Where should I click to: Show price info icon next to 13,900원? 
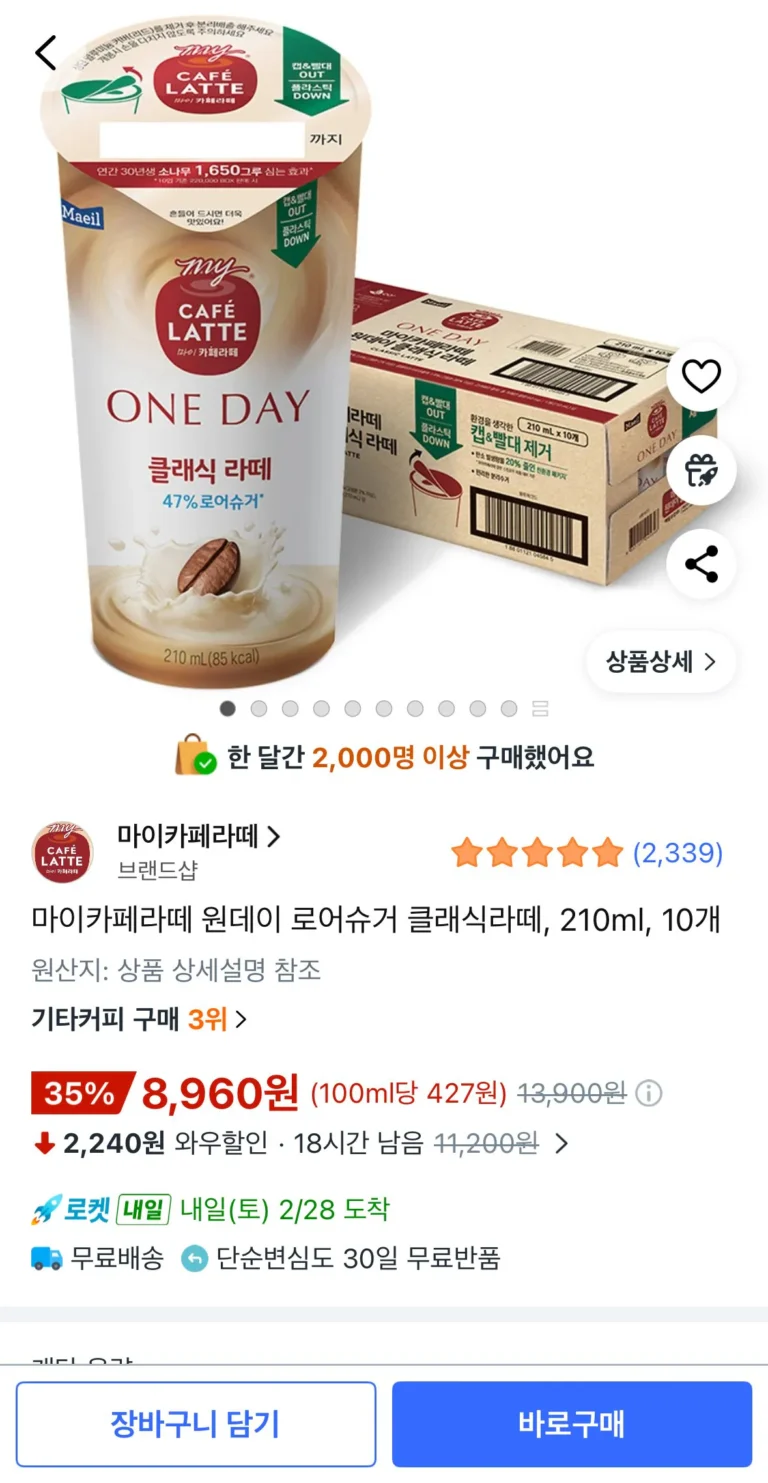649,1093
